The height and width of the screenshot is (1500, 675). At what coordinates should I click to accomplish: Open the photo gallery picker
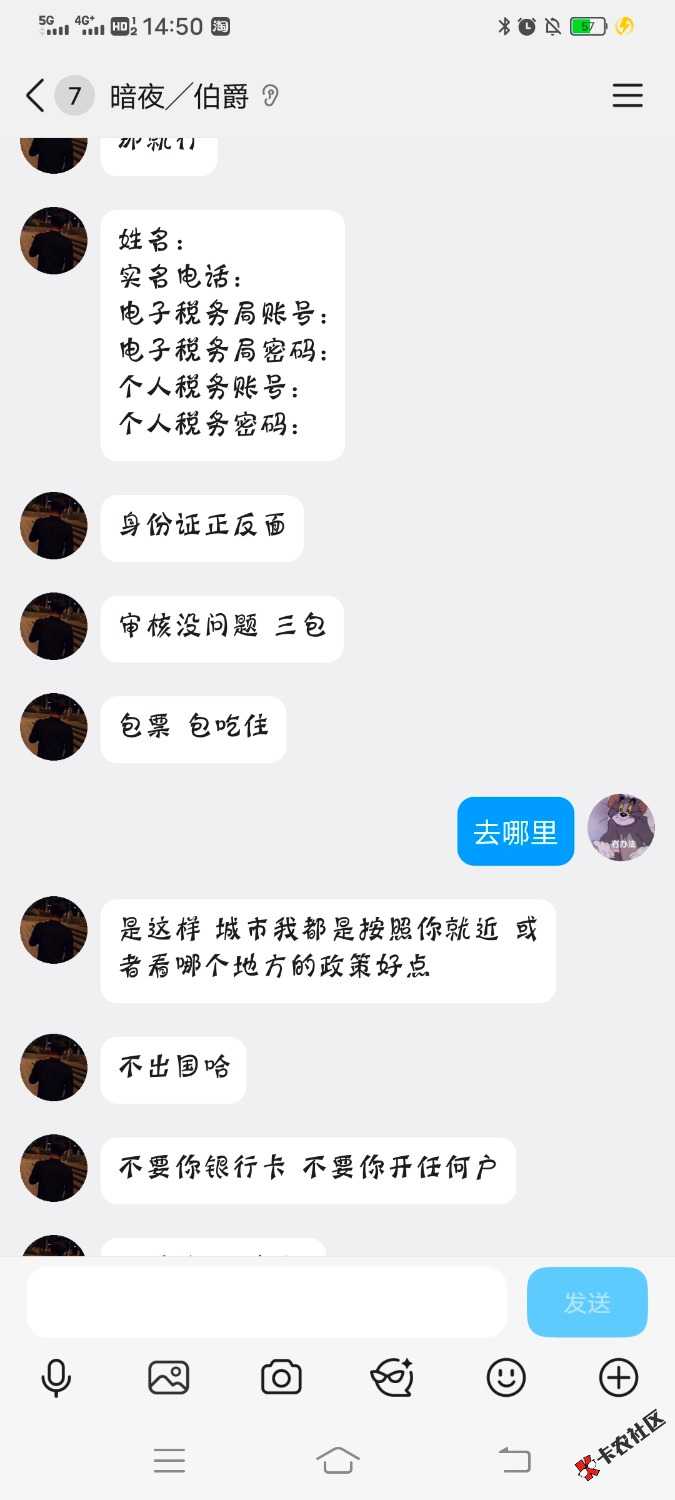tap(168, 1378)
